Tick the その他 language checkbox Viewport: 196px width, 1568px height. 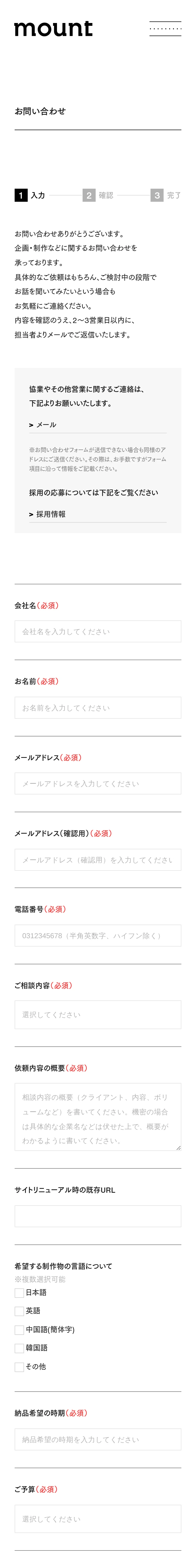click(x=20, y=1367)
